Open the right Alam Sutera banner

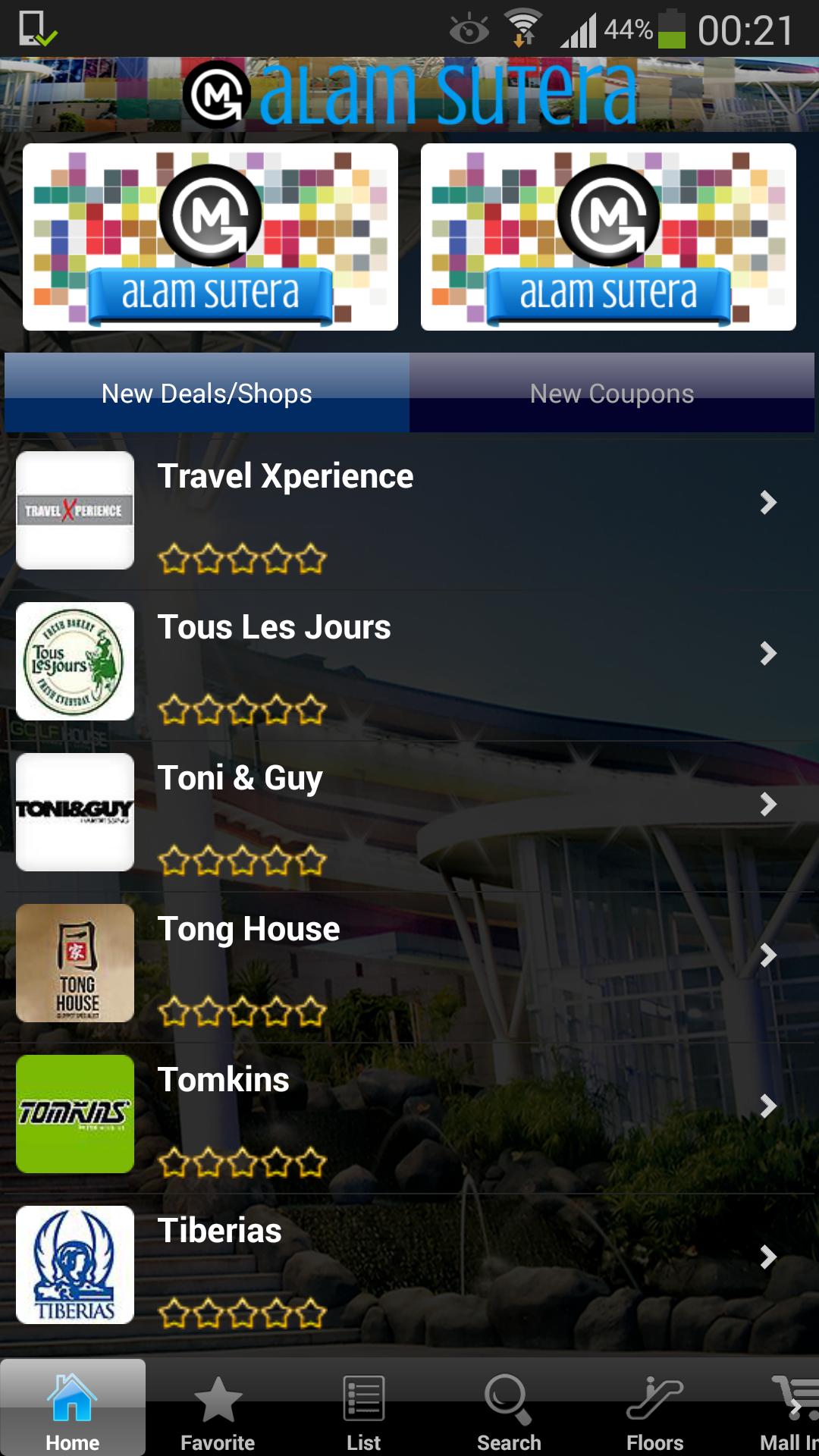pos(608,237)
